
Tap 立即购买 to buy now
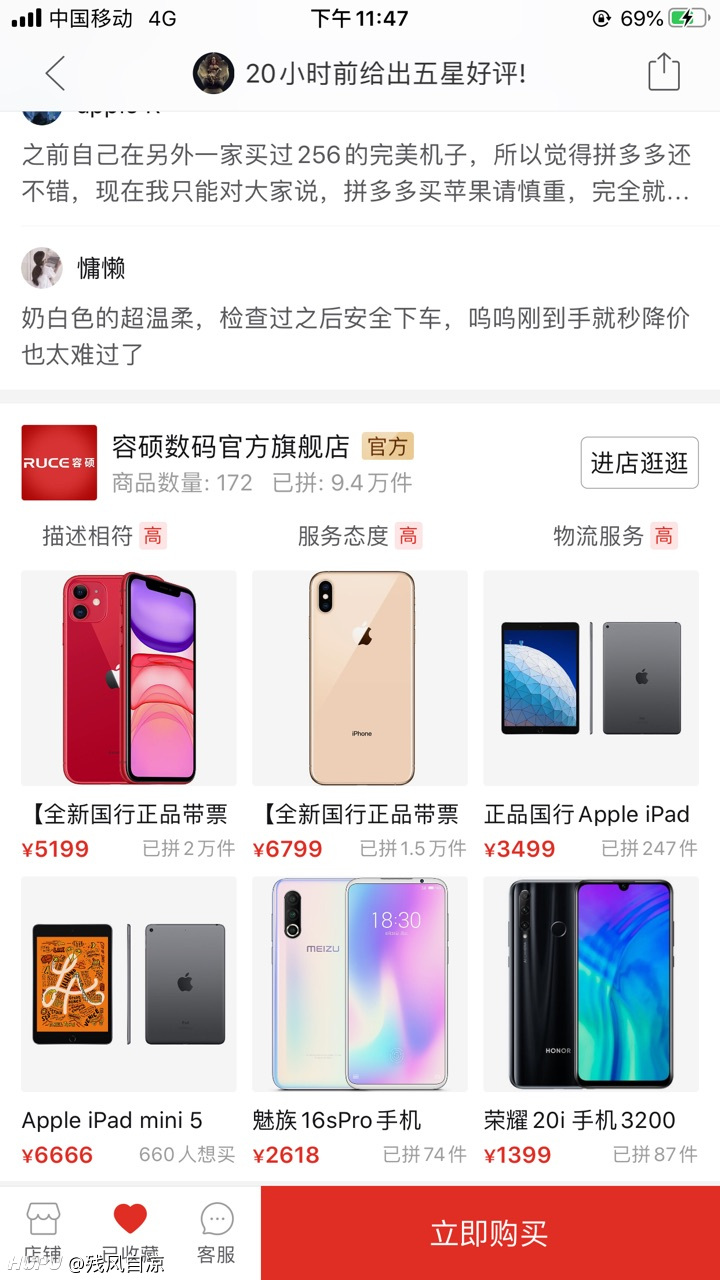(x=490, y=1233)
